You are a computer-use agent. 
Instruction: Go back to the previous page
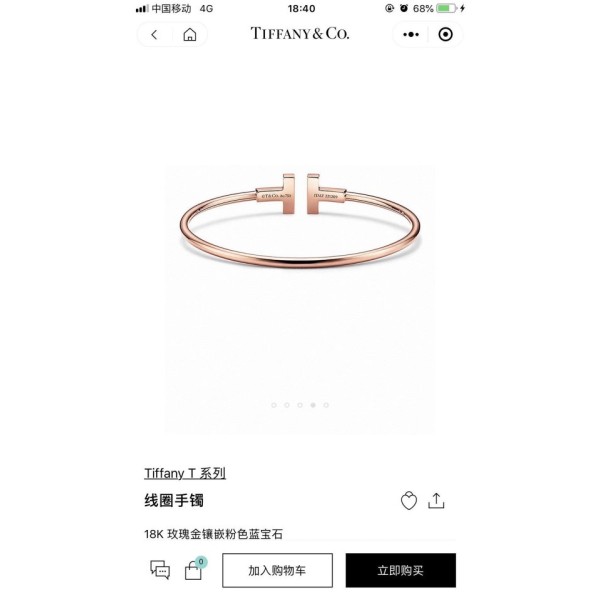click(154, 35)
